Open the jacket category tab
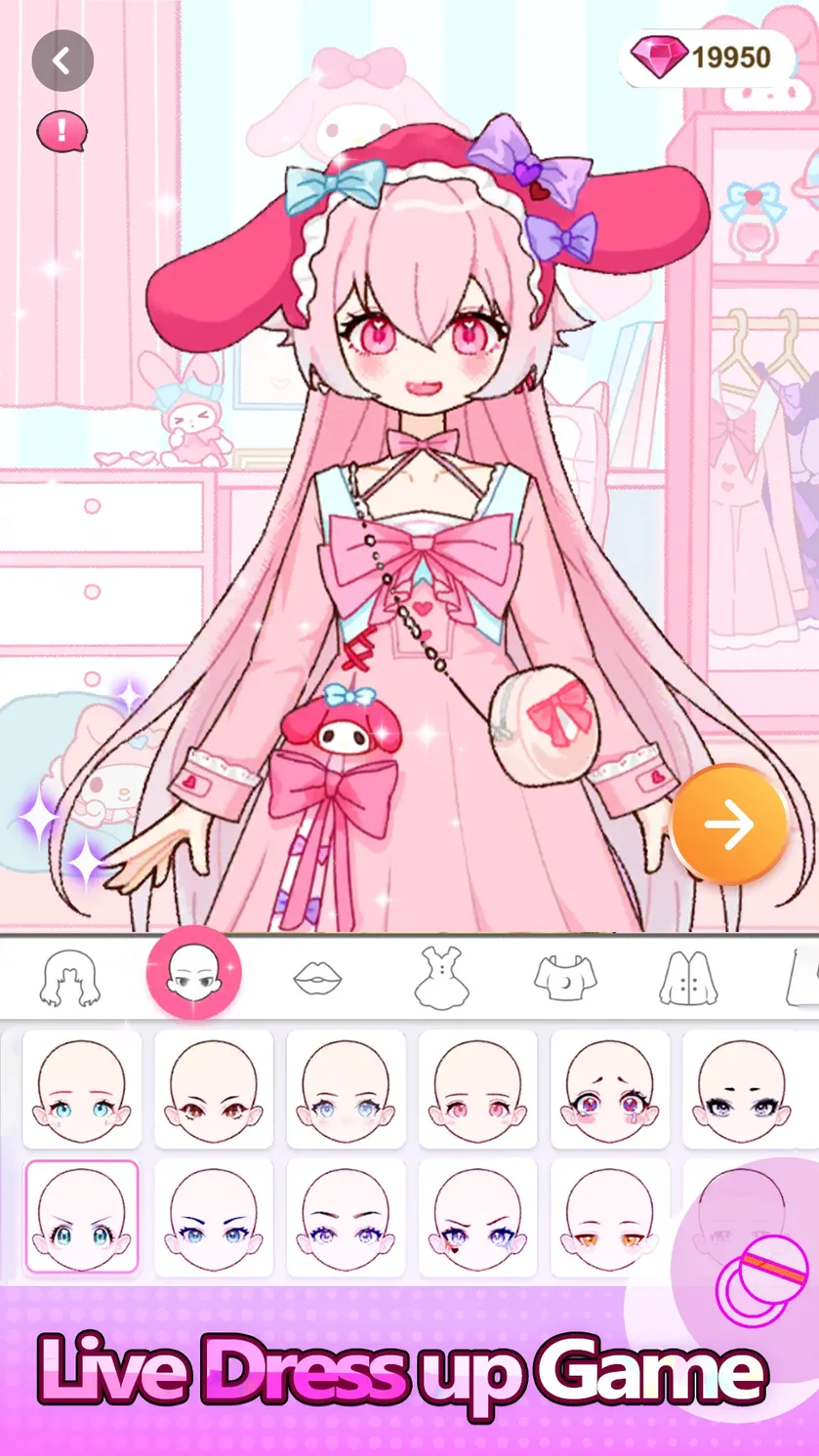This screenshot has height=1456, width=819. [688, 978]
